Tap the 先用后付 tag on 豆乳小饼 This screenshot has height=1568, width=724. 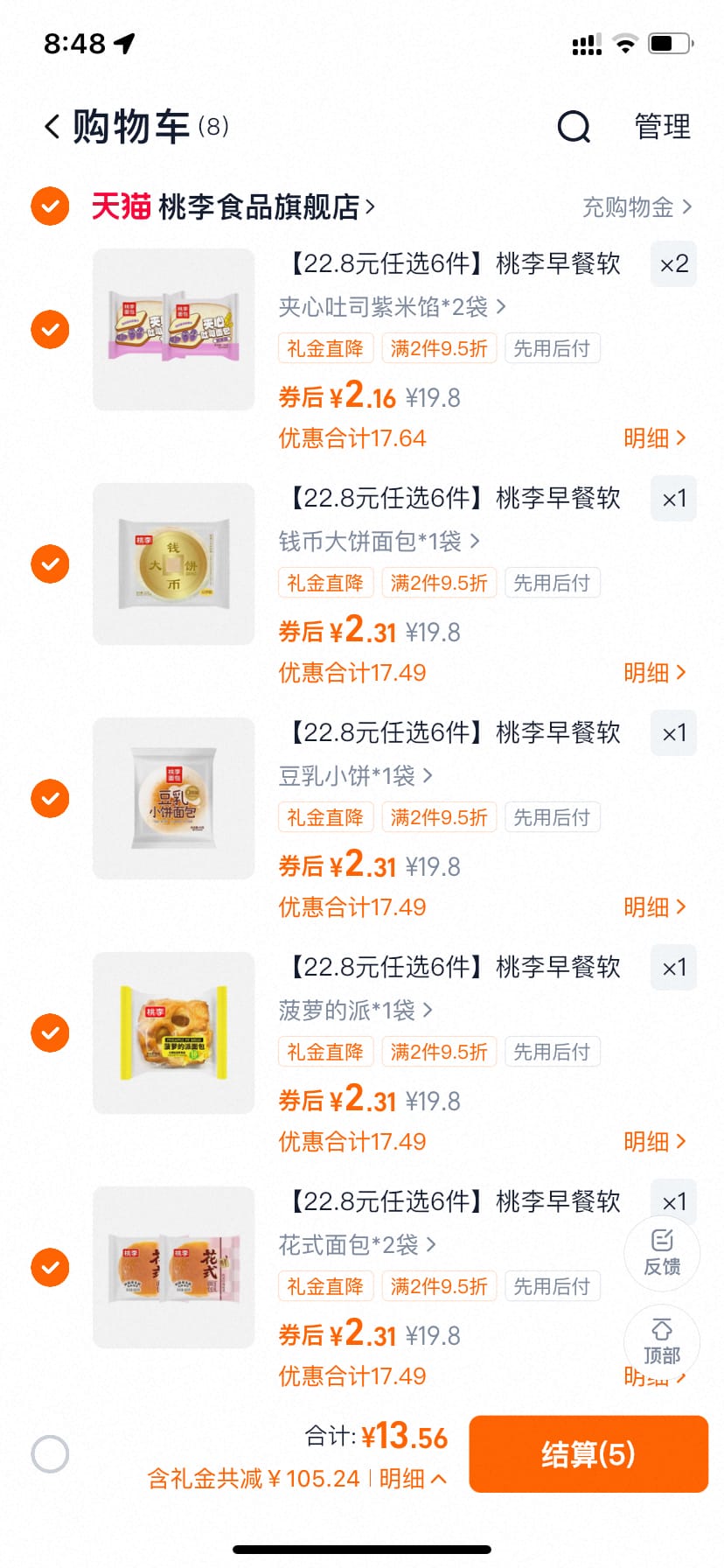553,817
